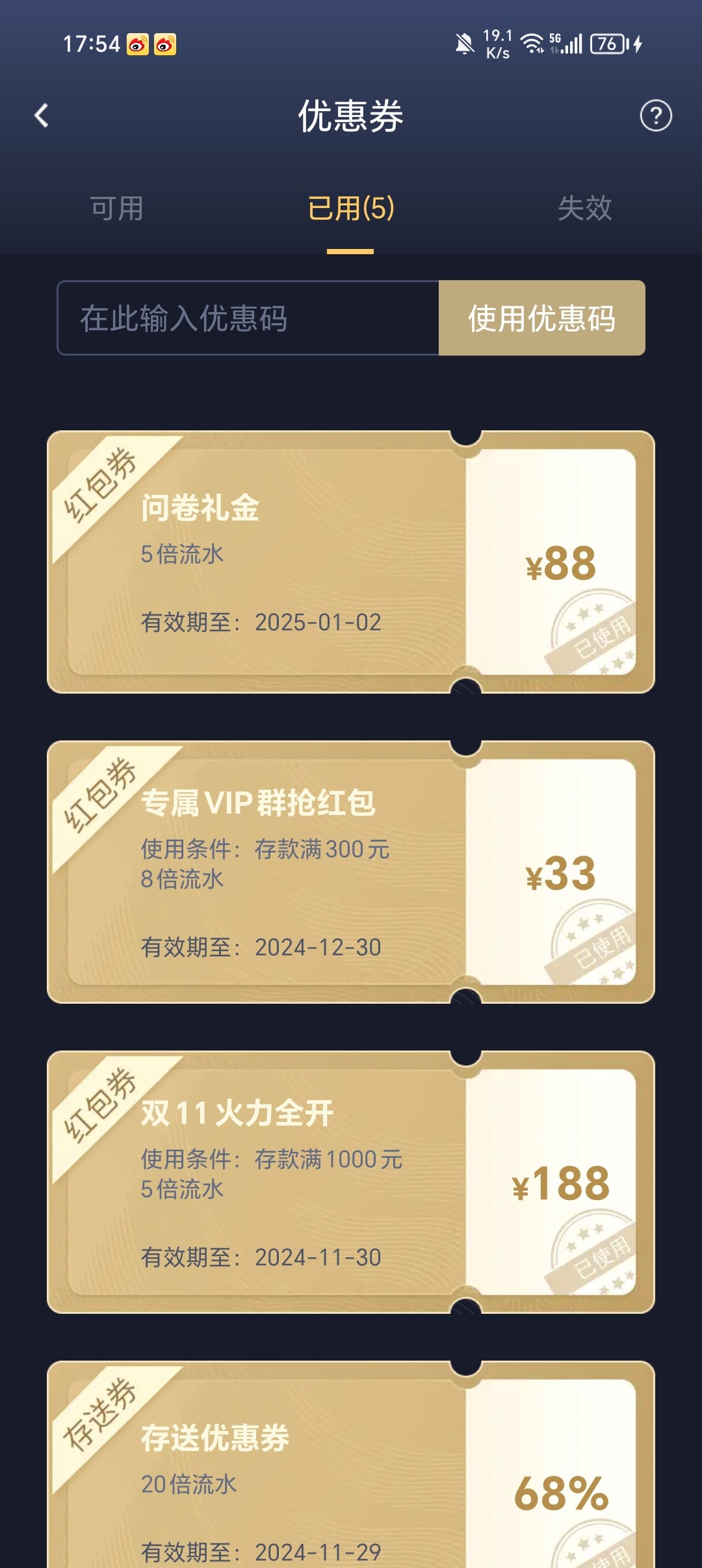Open the 专属VIP群抢红包 ¥33 coupon
Screen dimensions: 702x1568
coord(350,872)
